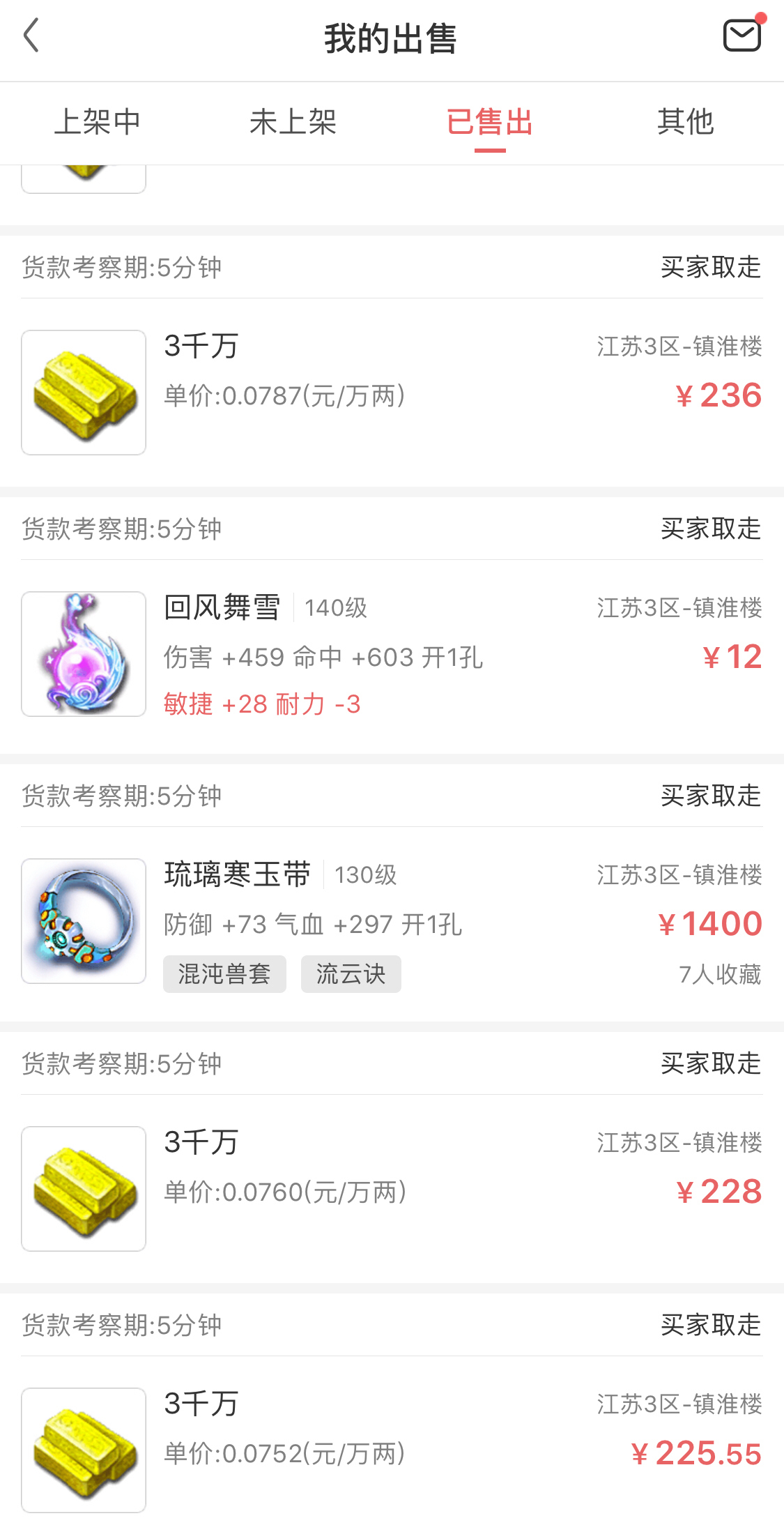Tap the gold bars image priced ¥228
The image size is (784, 1525).
tap(83, 1188)
